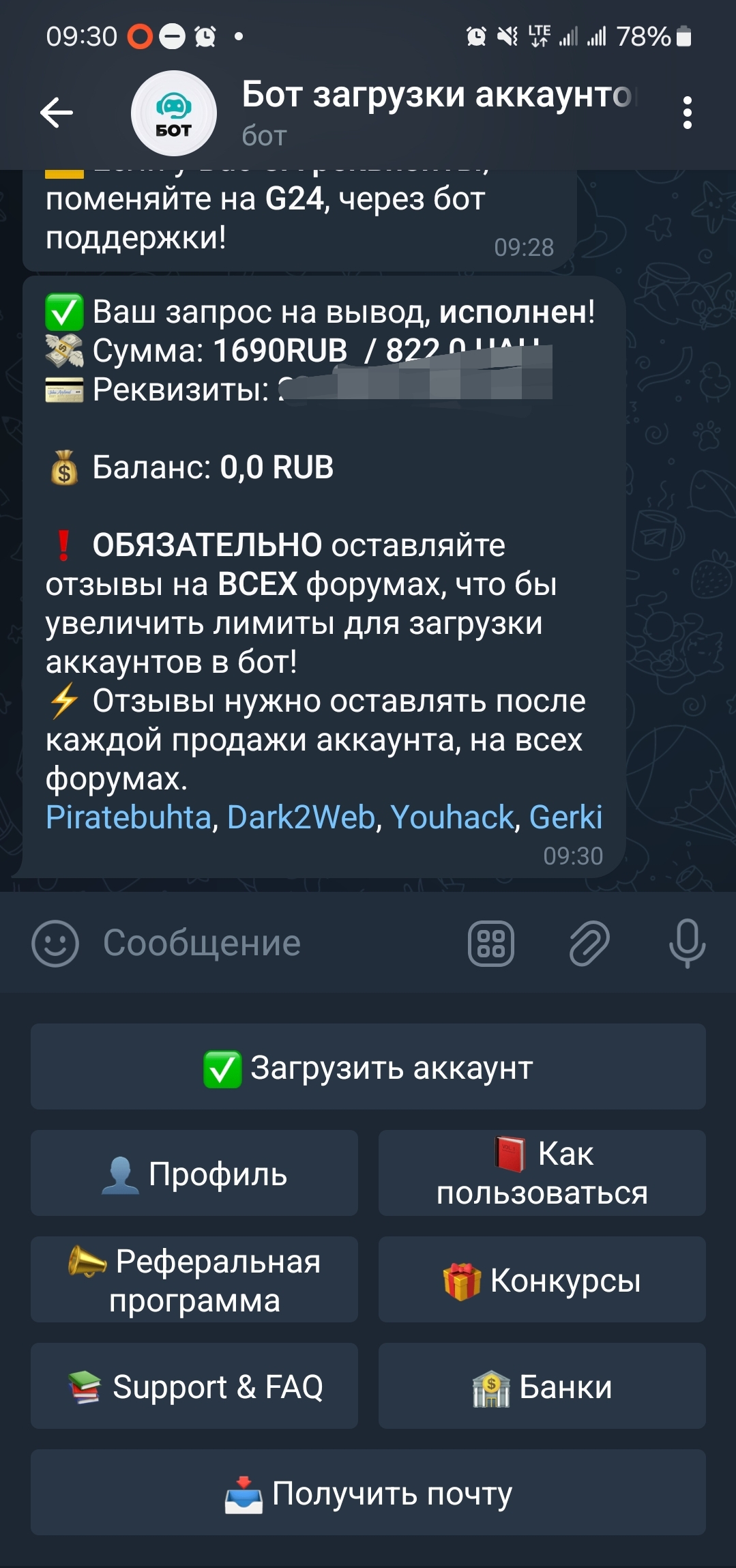
Task: Open Банки section
Action: tap(542, 1386)
